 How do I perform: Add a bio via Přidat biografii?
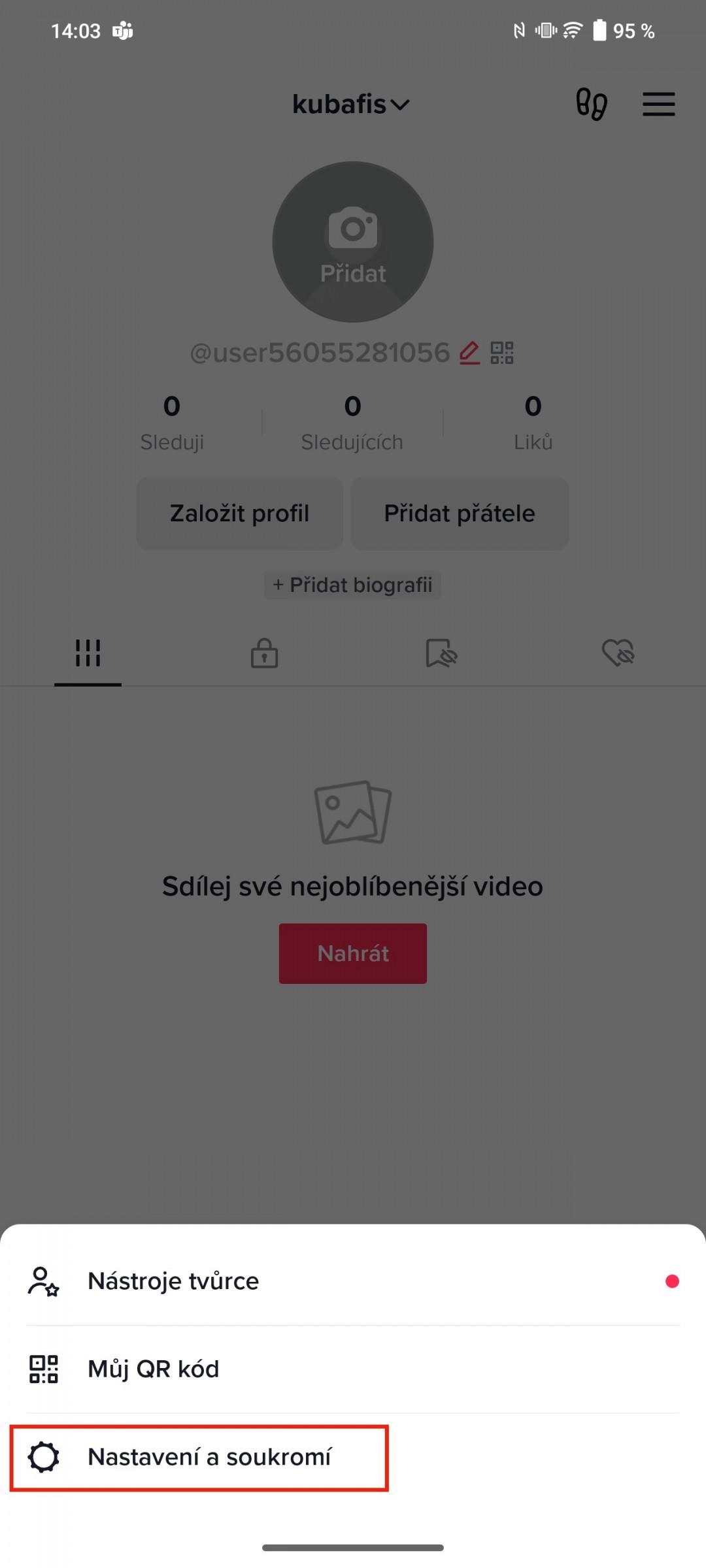(x=352, y=585)
